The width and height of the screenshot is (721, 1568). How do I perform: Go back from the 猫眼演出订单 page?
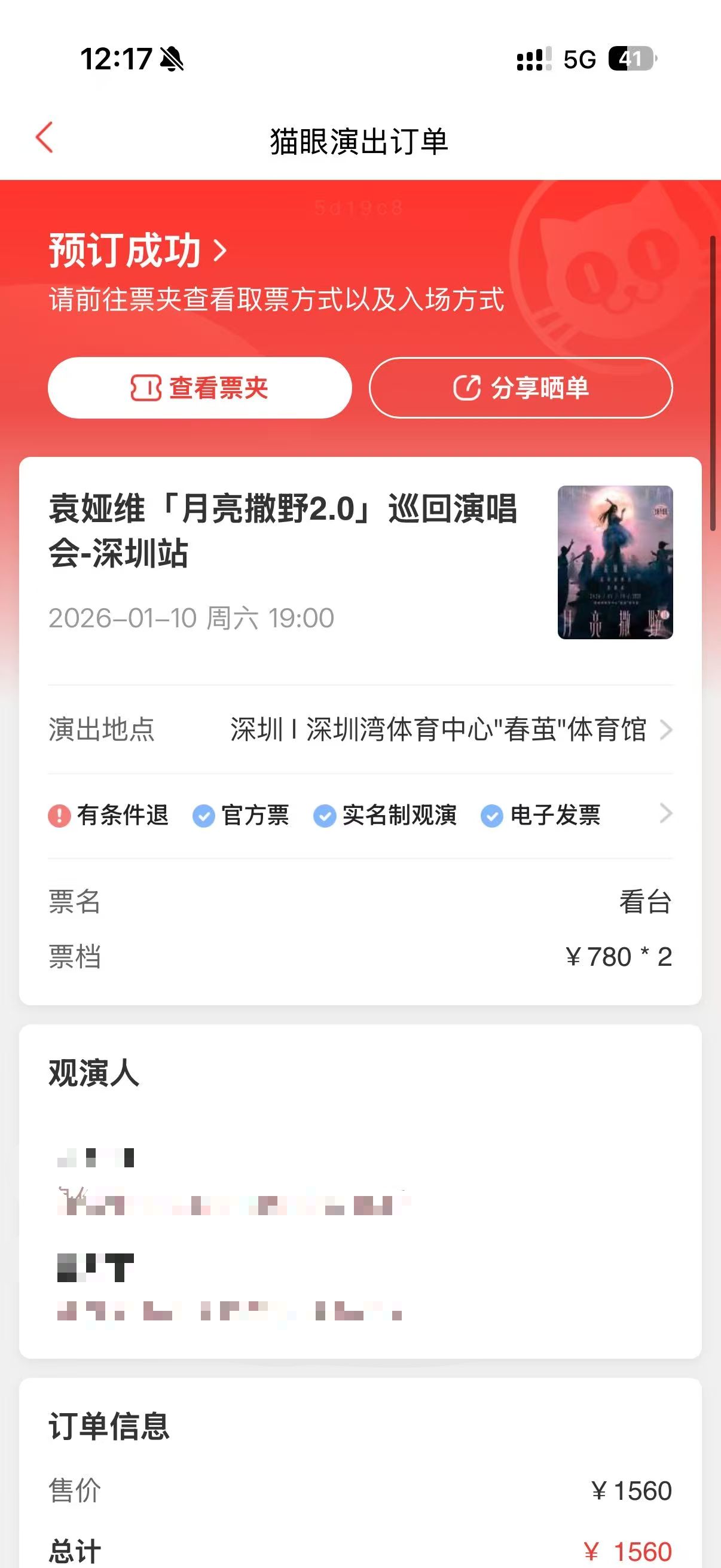[x=44, y=138]
